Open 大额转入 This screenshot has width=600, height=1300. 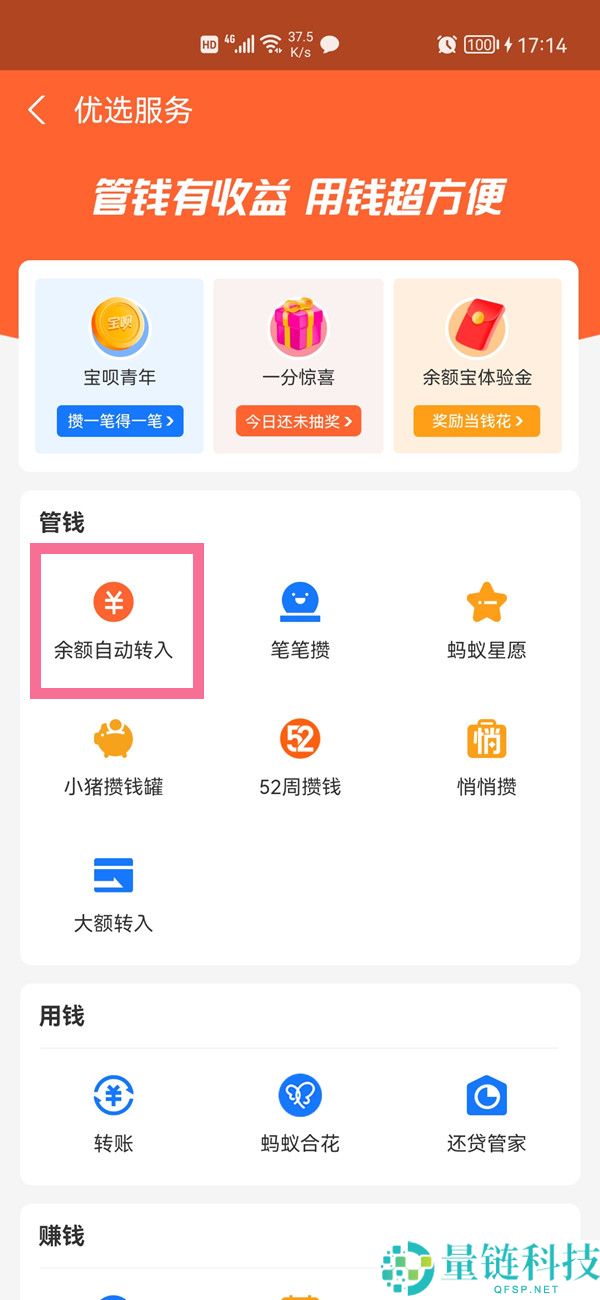click(114, 893)
